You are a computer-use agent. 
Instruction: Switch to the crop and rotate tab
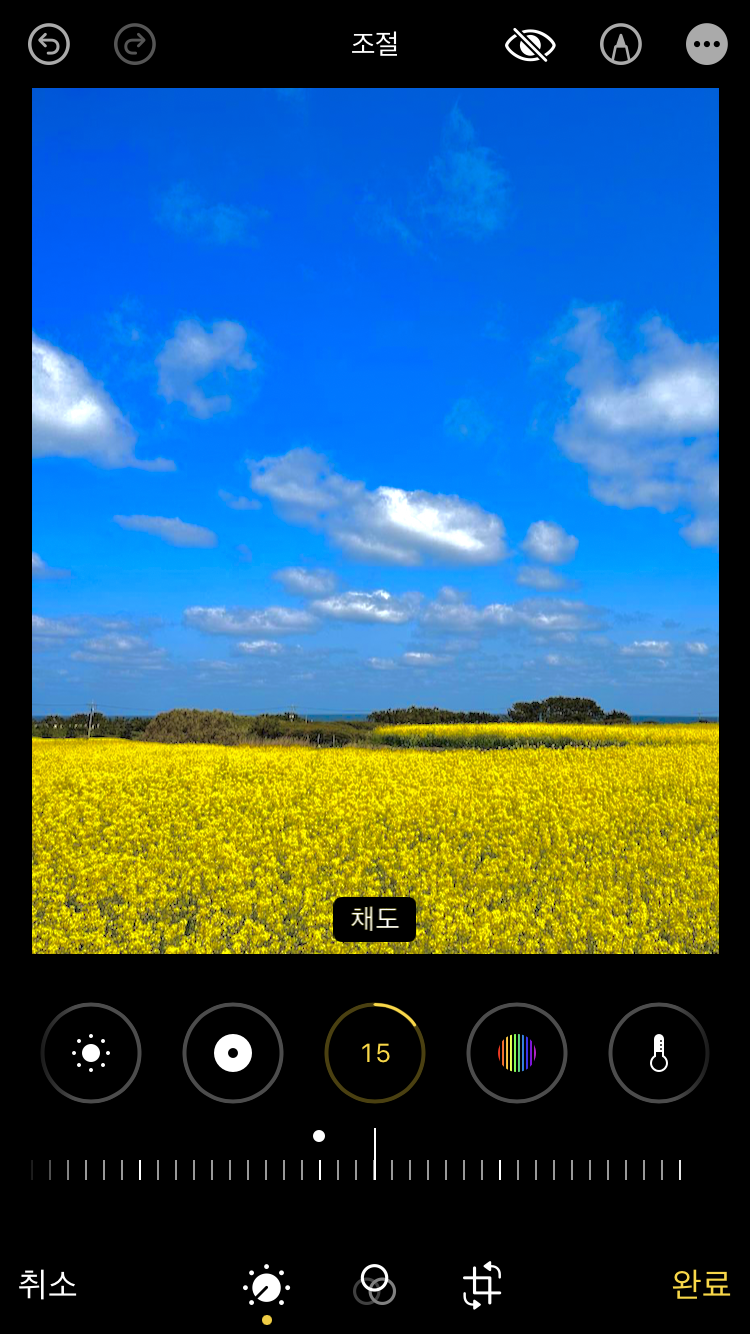482,1285
